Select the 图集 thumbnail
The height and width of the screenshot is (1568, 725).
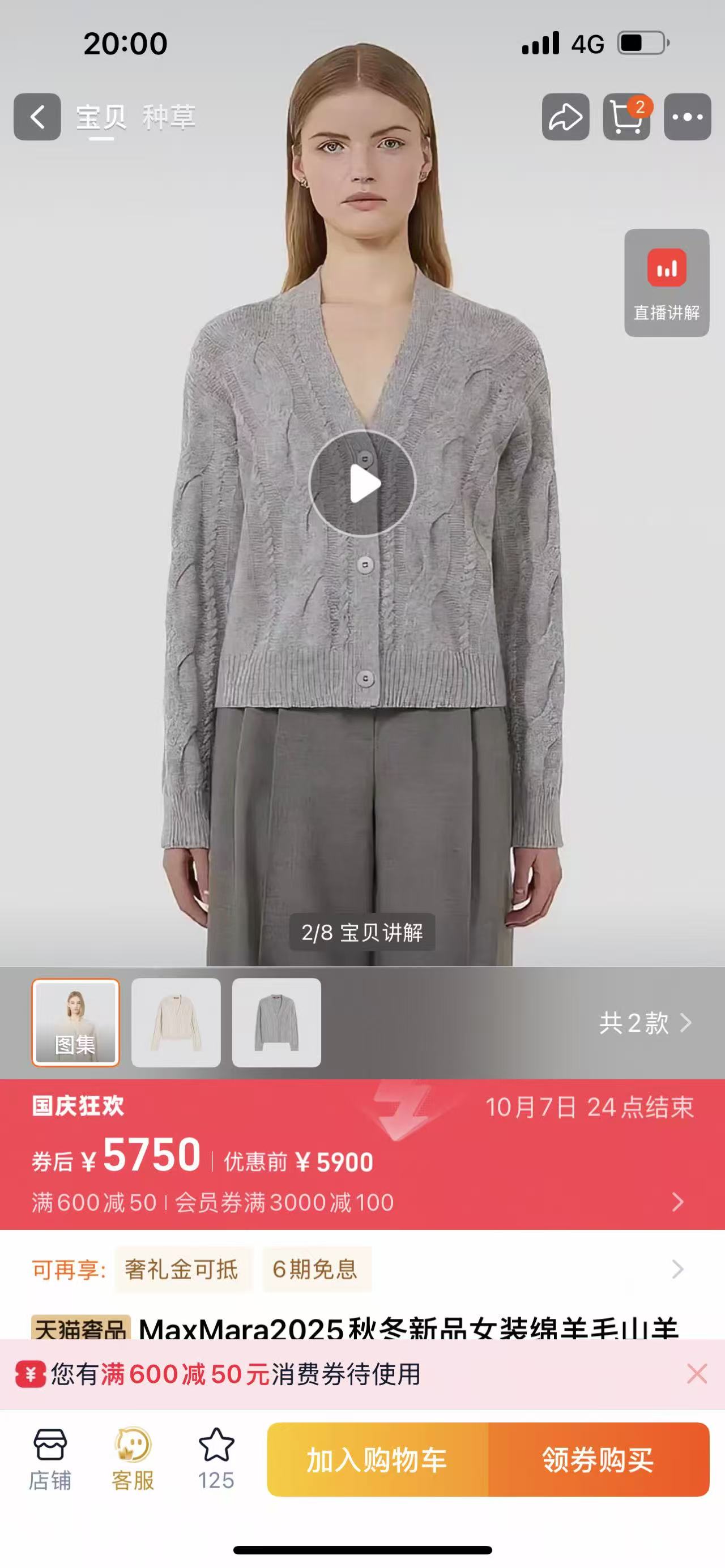[x=75, y=1023]
